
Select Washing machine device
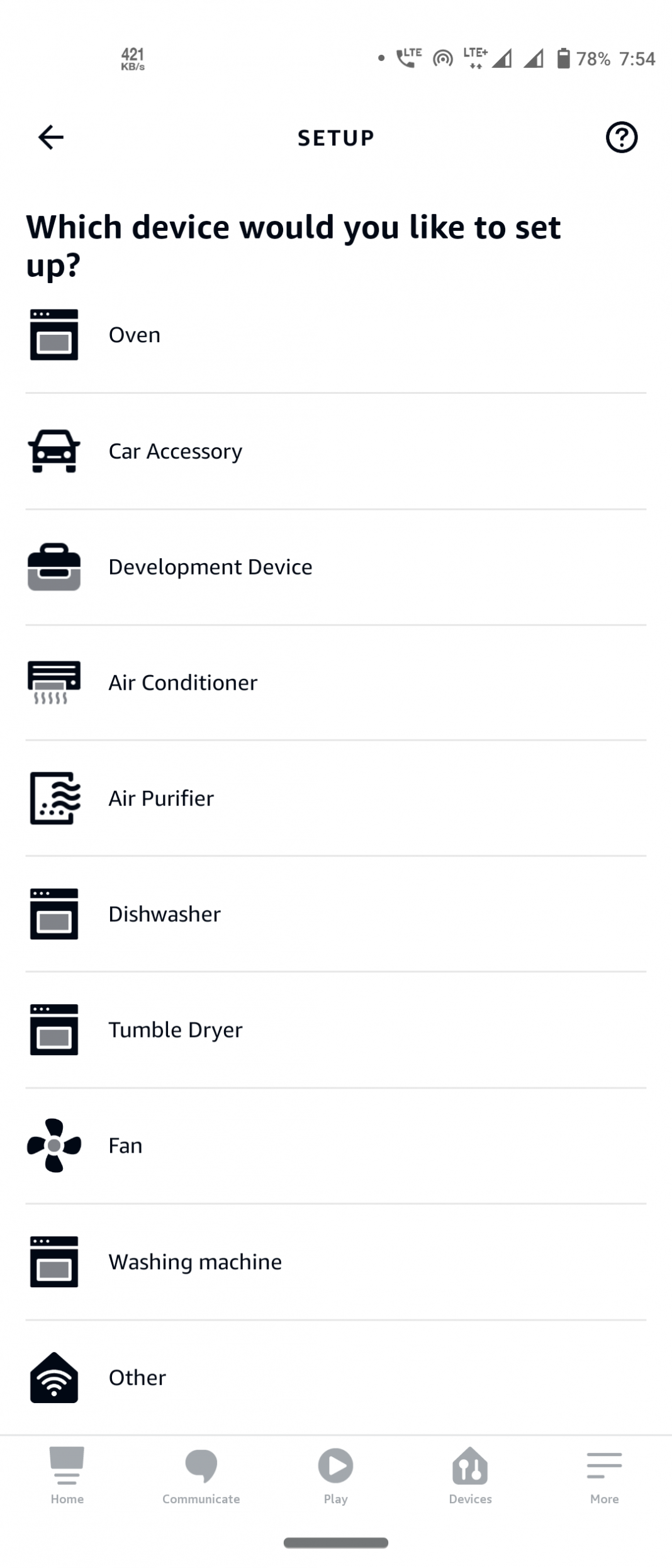click(x=336, y=1262)
